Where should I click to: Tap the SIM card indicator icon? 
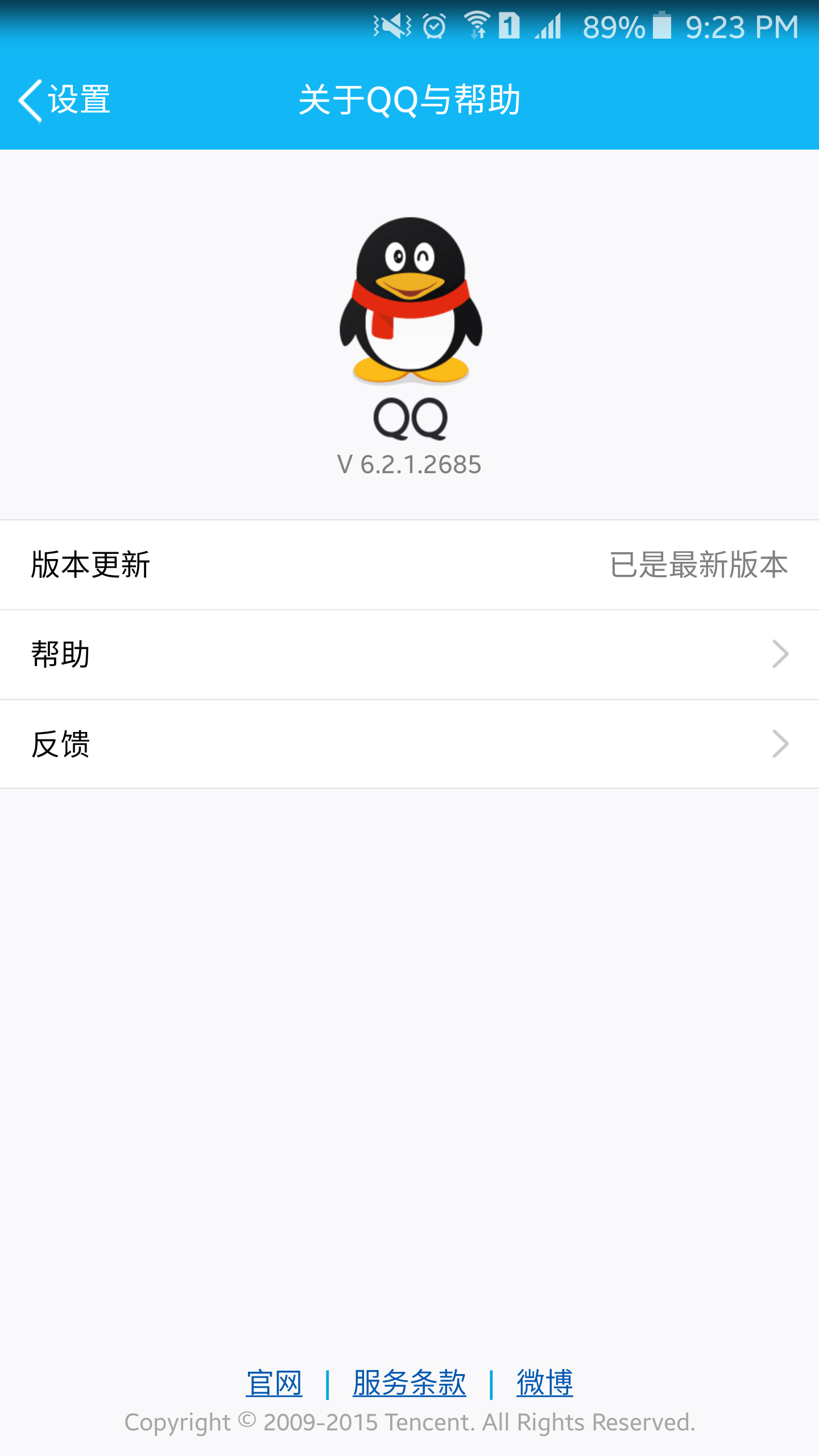click(x=509, y=26)
